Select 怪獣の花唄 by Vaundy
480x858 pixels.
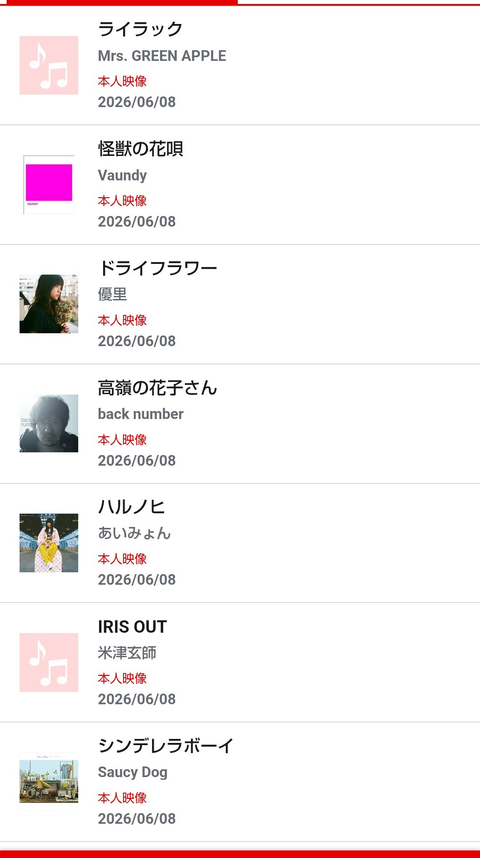(240, 185)
